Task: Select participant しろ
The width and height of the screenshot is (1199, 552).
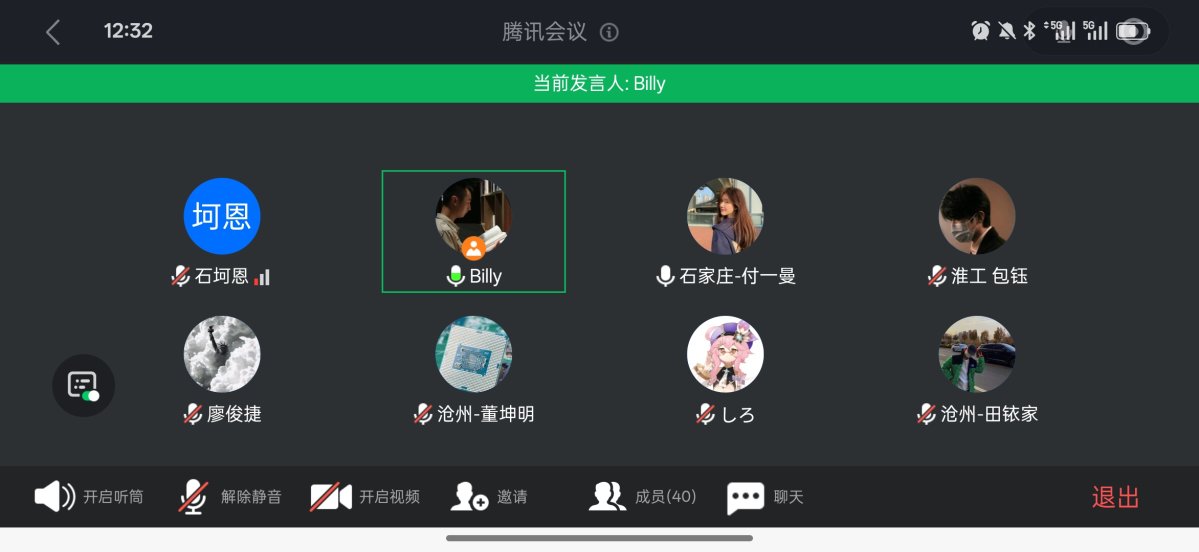Action: tap(725, 355)
